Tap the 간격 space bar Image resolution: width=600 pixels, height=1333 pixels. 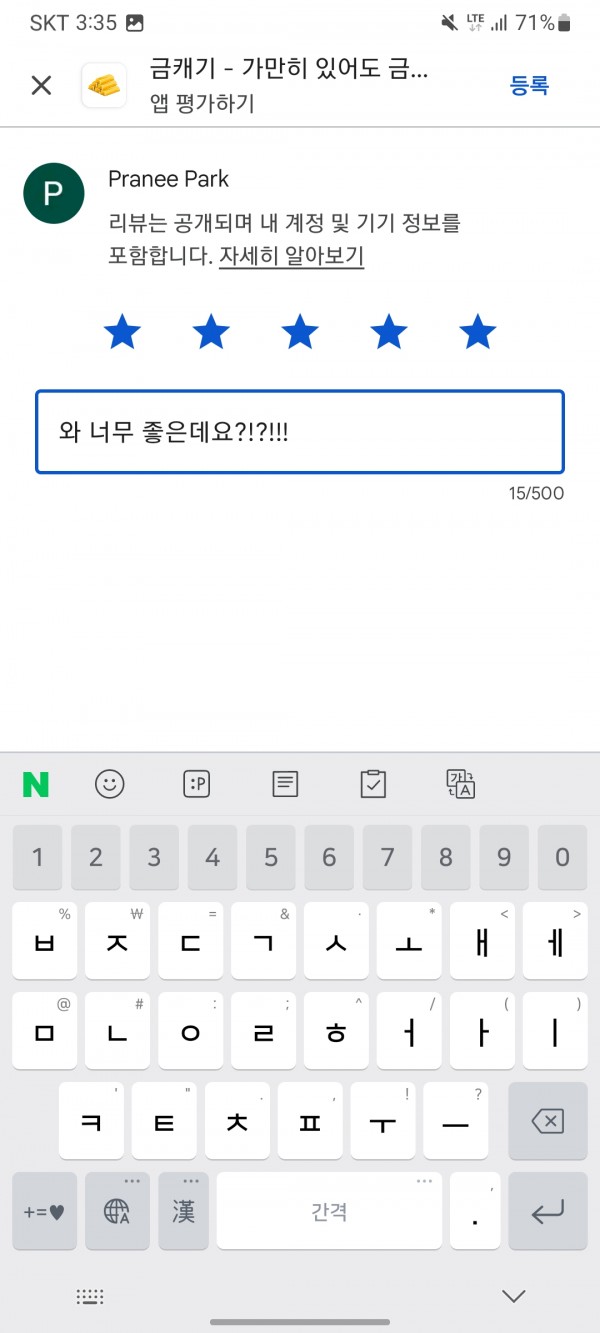[329, 1211]
